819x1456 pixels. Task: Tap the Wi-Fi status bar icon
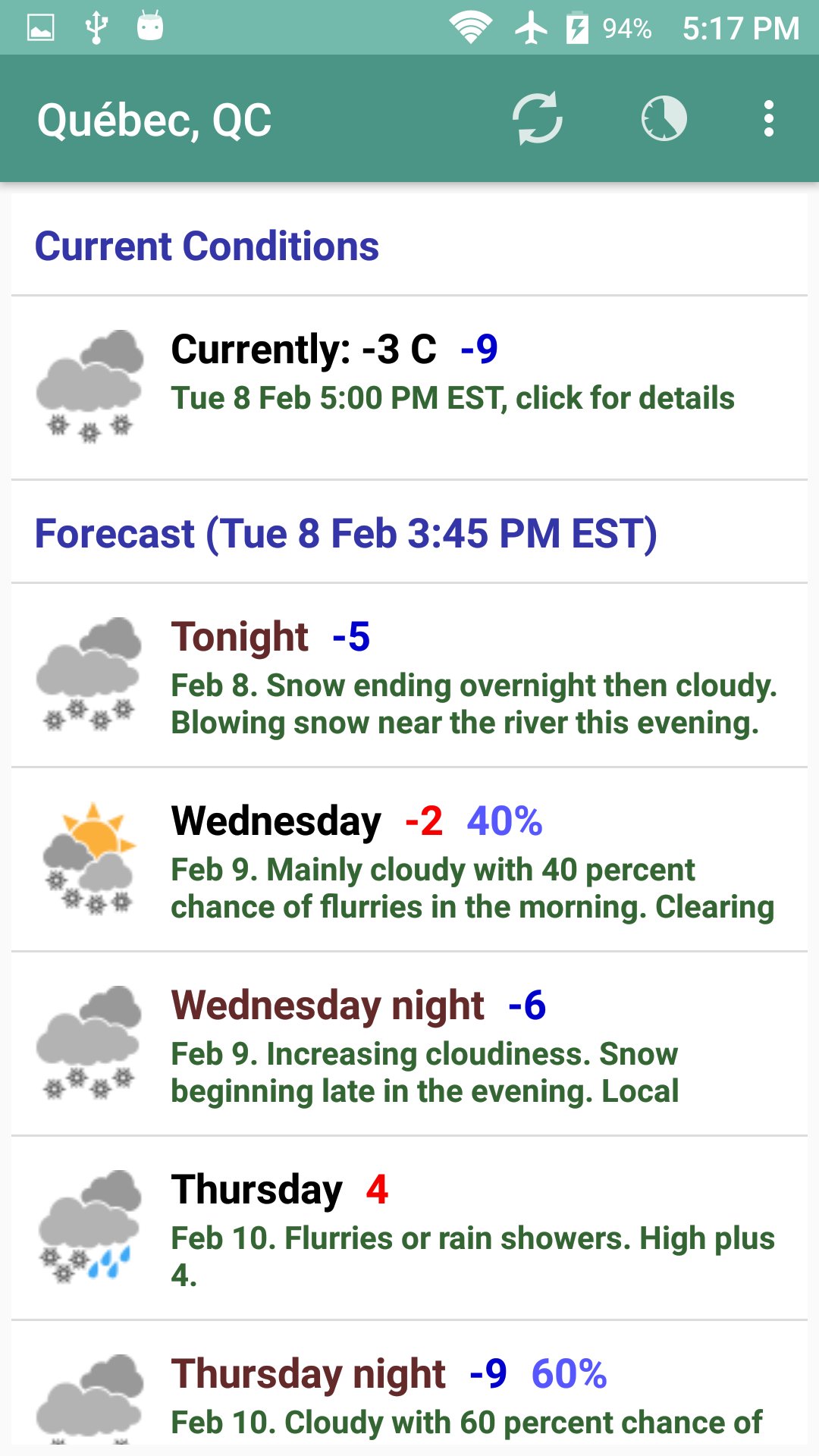click(x=470, y=27)
